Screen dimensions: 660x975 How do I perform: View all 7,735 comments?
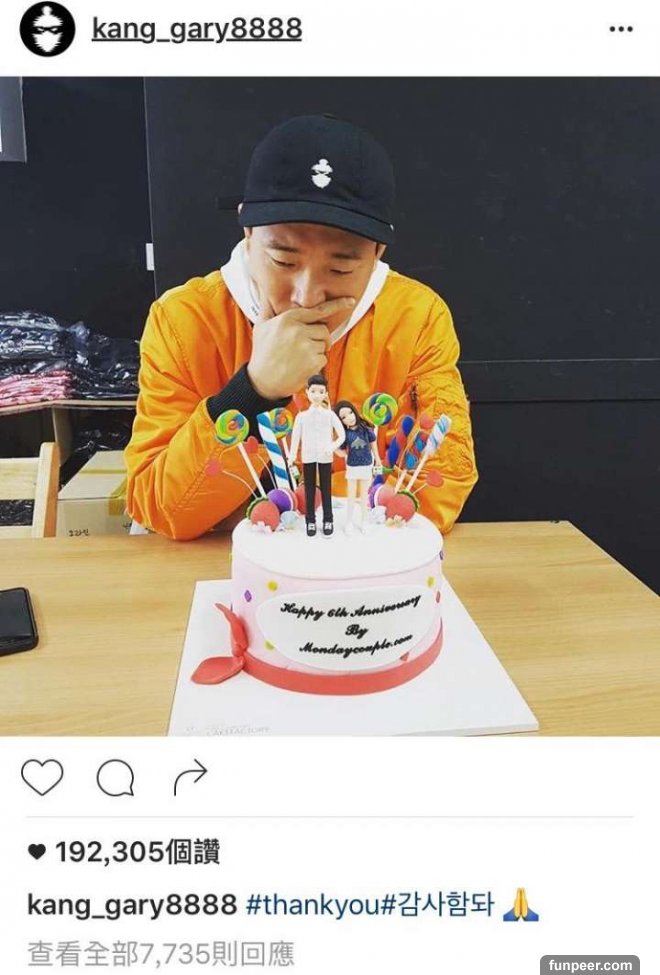tap(160, 951)
